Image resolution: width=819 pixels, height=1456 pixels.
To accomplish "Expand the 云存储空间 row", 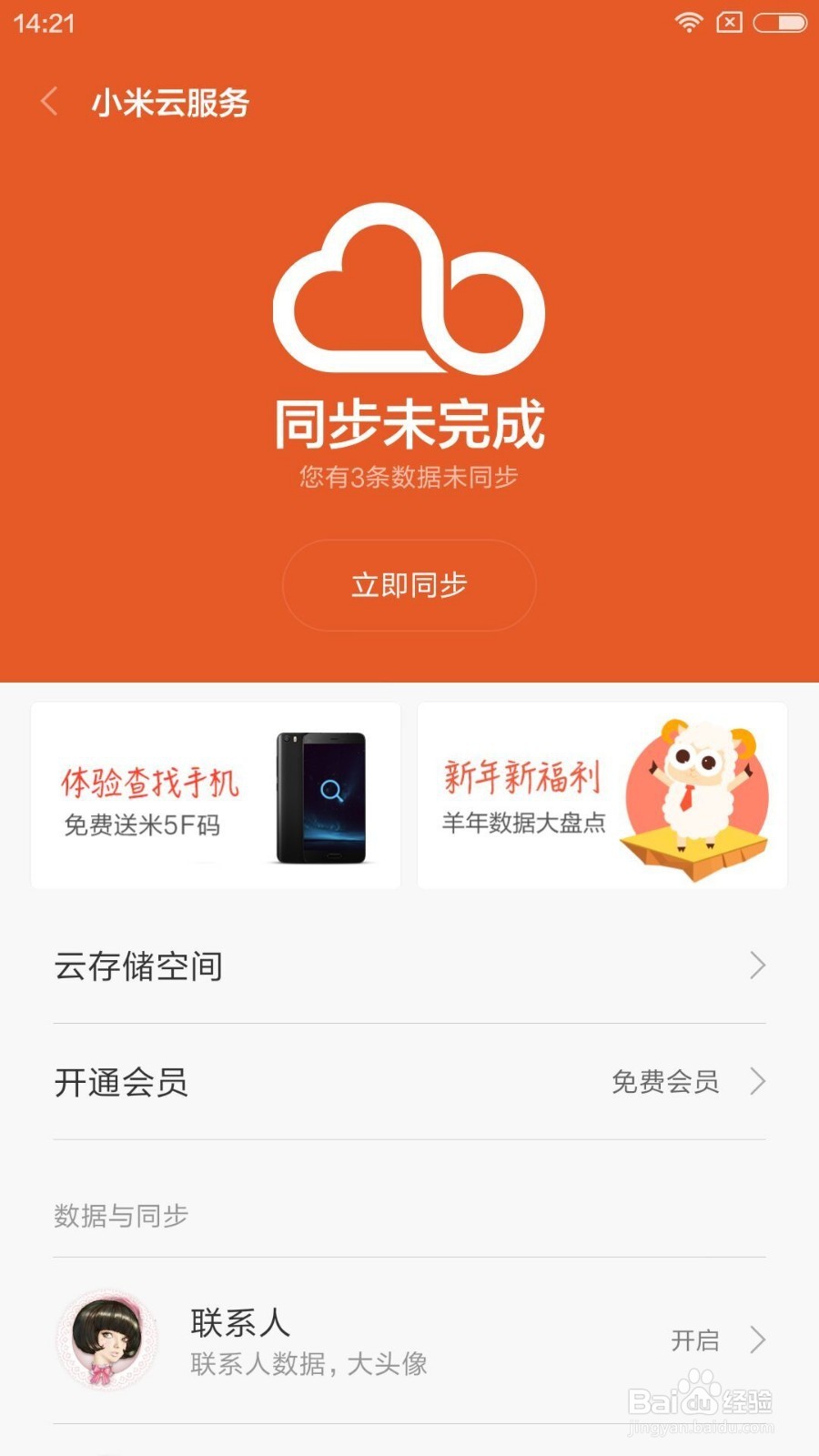I will 408,966.
